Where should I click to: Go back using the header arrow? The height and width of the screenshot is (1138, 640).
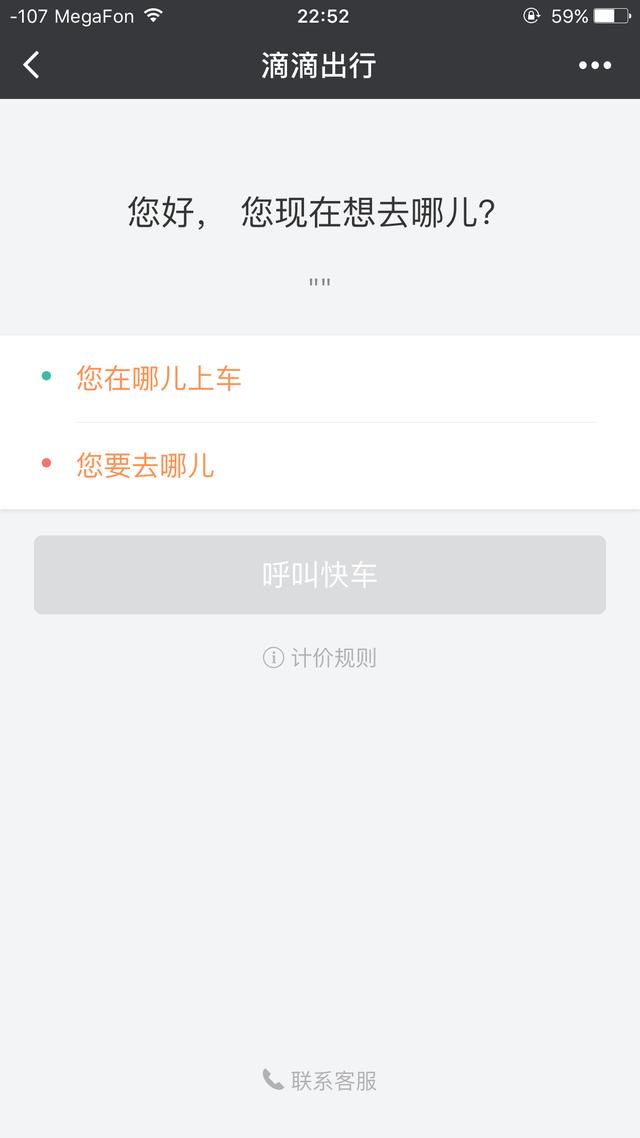click(31, 65)
